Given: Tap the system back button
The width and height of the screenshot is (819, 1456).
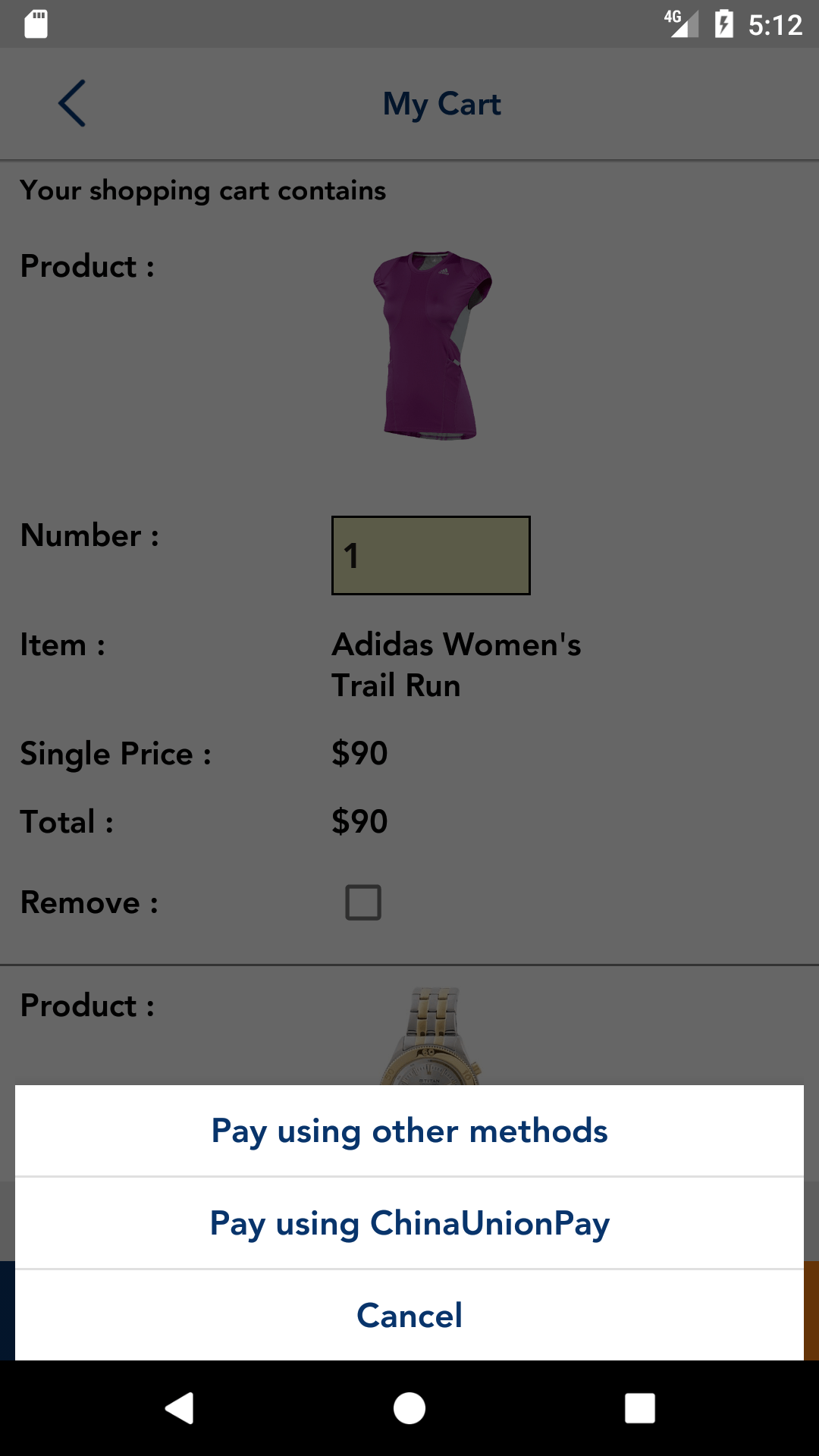Looking at the screenshot, I should pyautogui.click(x=180, y=1408).
